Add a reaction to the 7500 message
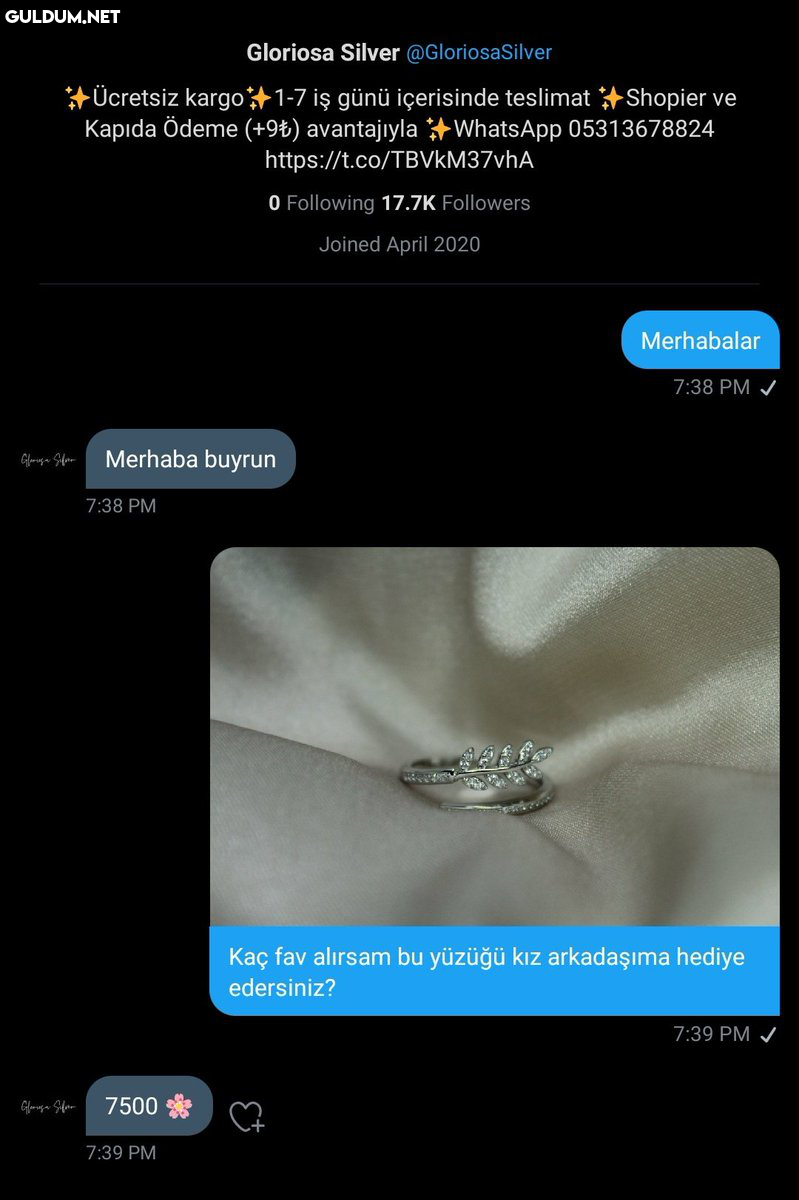 [x=246, y=1116]
